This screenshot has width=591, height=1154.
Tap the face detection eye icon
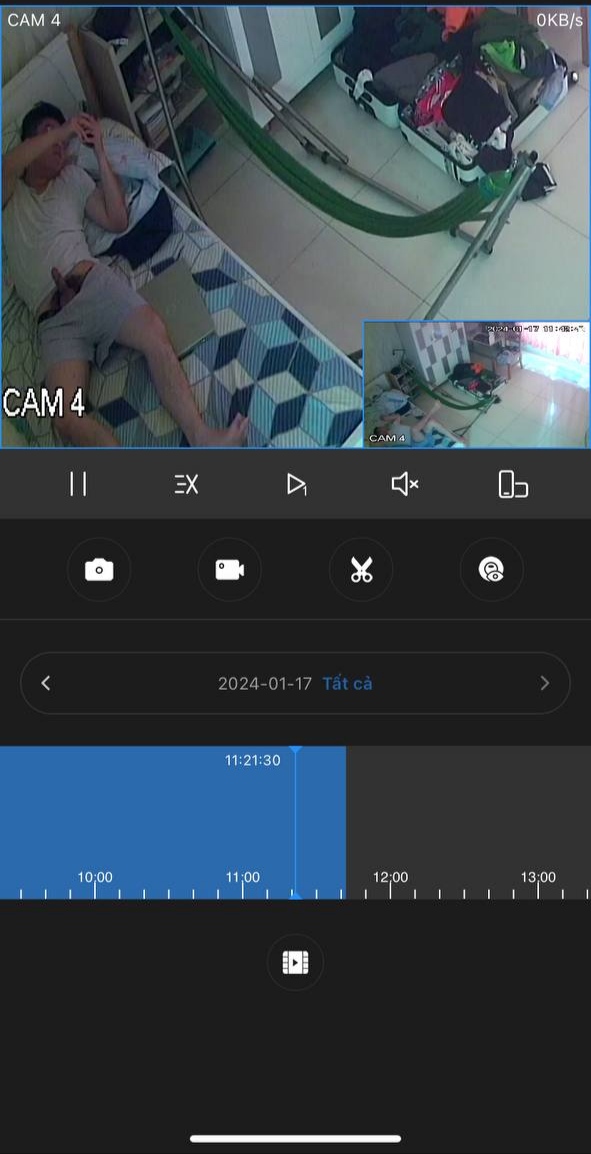coord(492,570)
